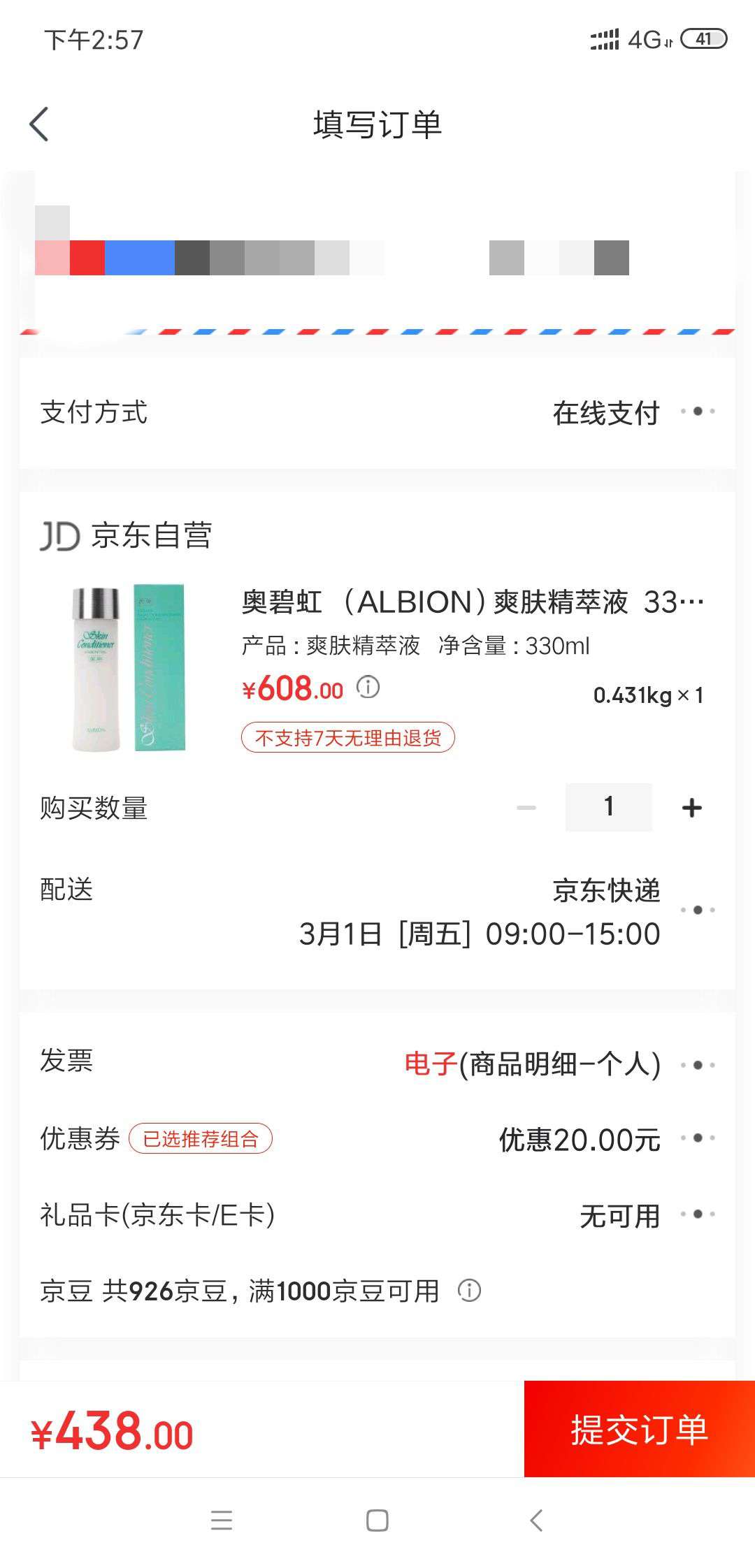Open the 优惠券 coupon selection row
The width and height of the screenshot is (755, 1568).
377,1139
